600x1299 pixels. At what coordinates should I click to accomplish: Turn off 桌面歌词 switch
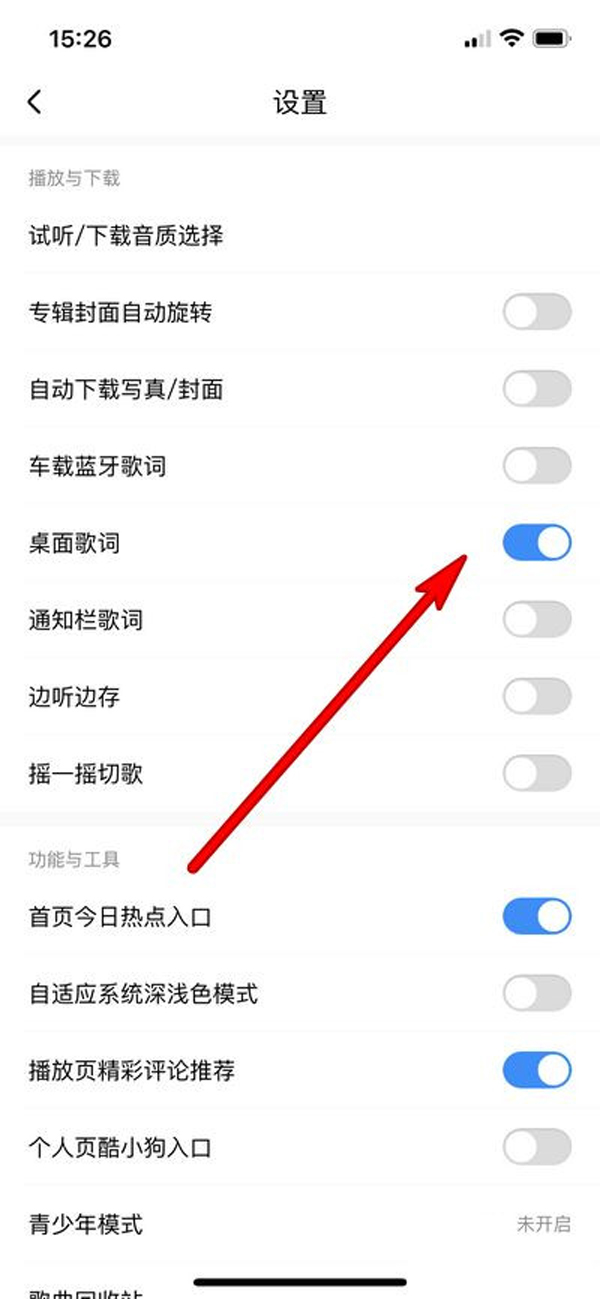pyautogui.click(x=537, y=543)
